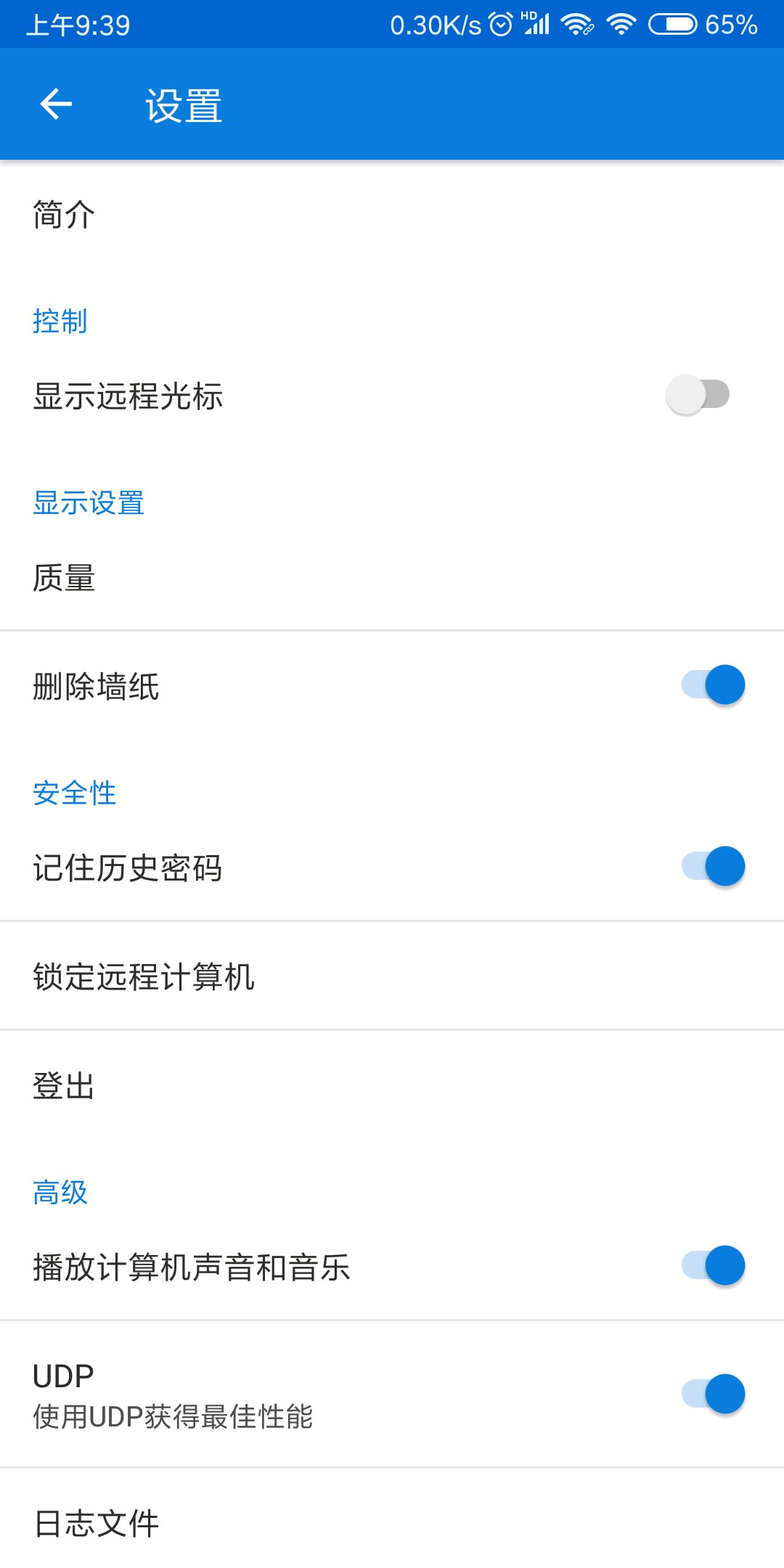Go back from the 设置 screen
Image resolution: width=784 pixels, height=1568 pixels.
[56, 105]
